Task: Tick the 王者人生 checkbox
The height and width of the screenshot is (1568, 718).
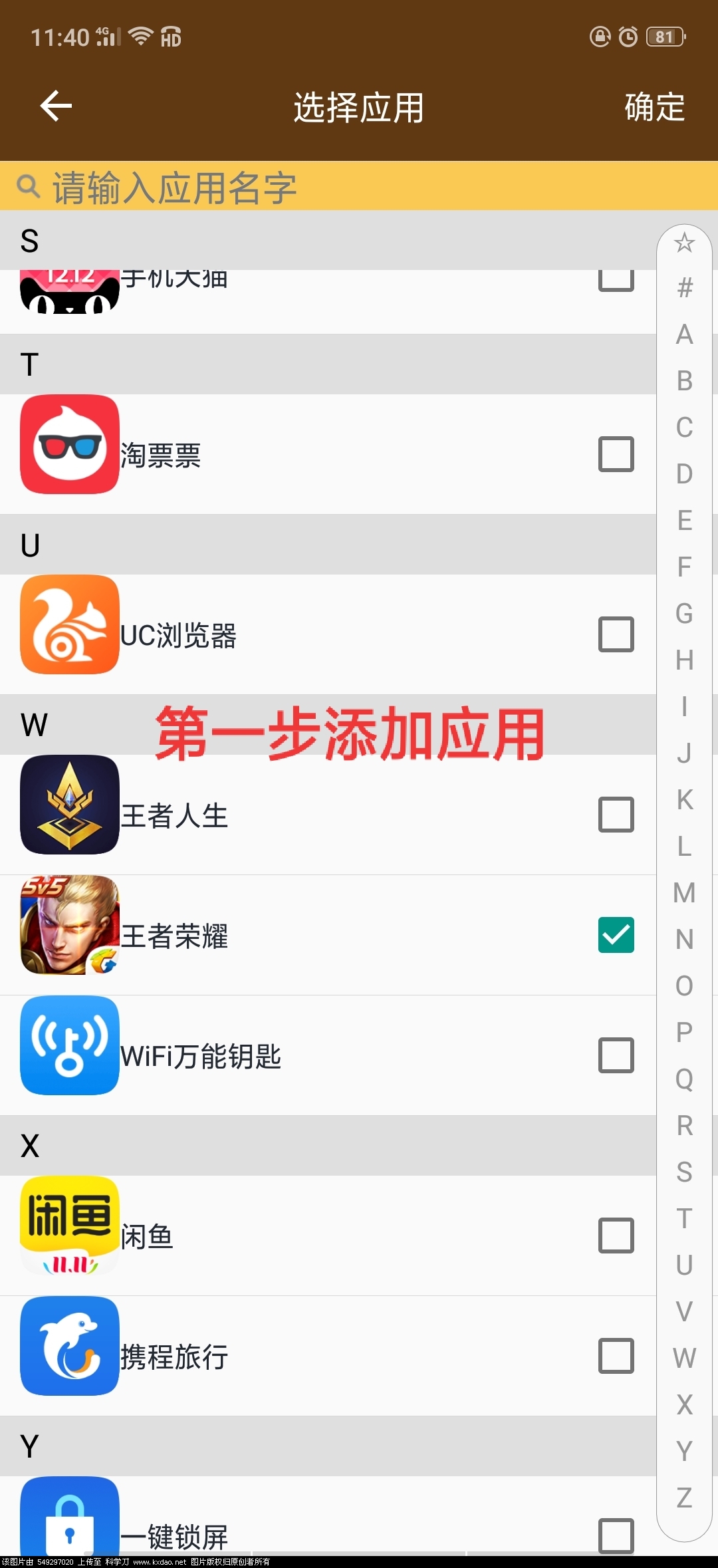Action: pyautogui.click(x=616, y=815)
